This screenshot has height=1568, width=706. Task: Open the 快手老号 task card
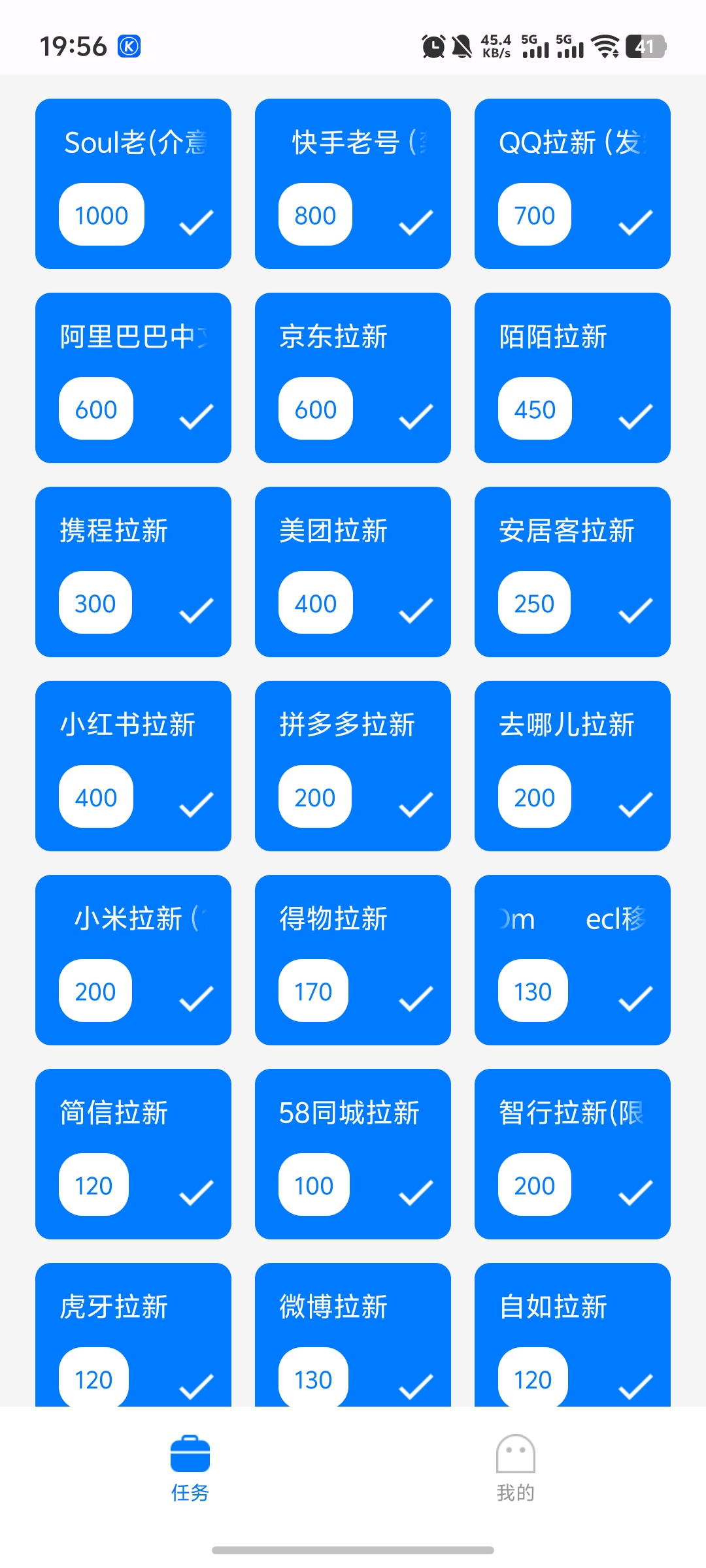click(353, 184)
